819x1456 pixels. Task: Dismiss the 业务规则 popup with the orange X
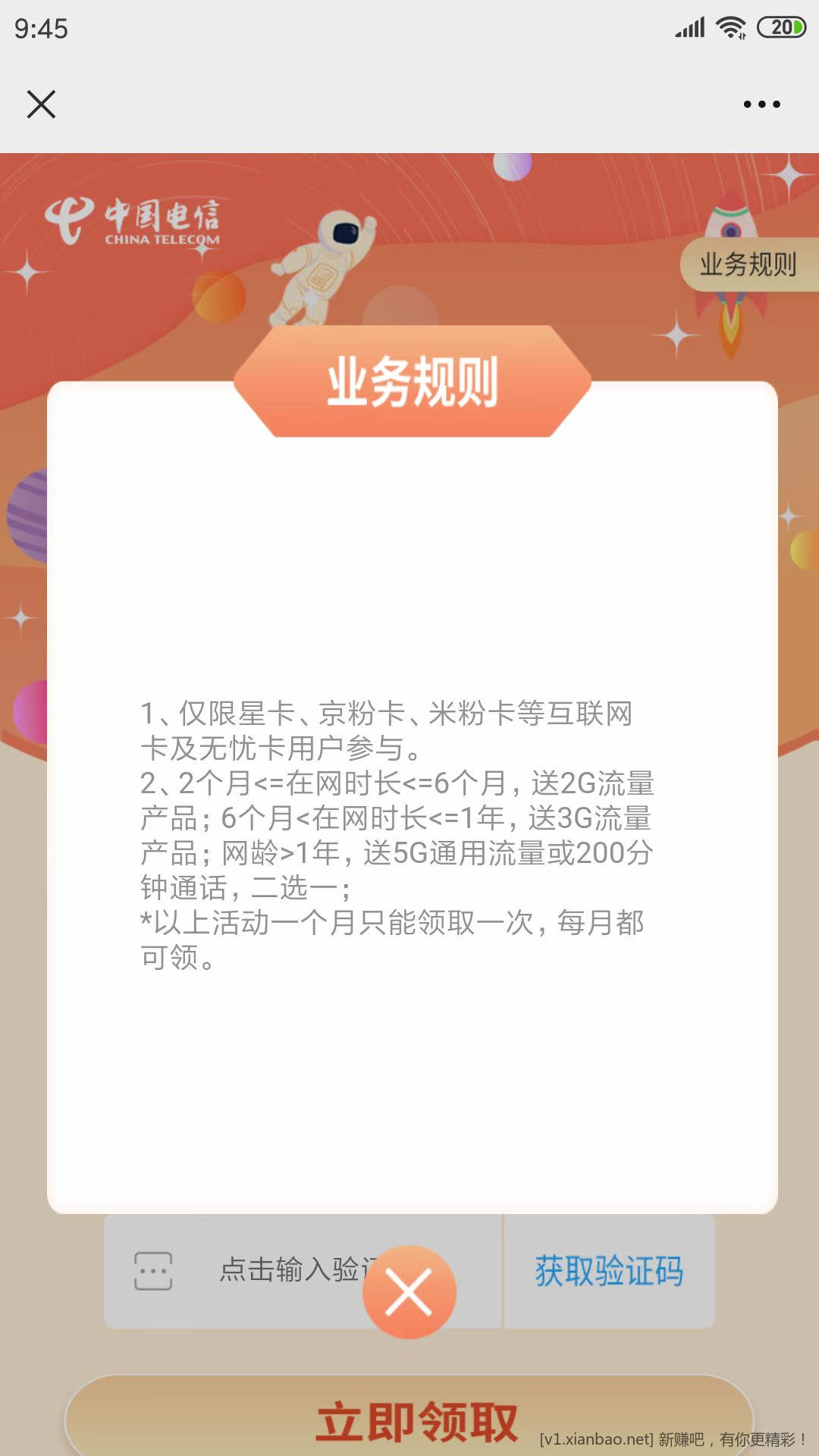tap(409, 1292)
